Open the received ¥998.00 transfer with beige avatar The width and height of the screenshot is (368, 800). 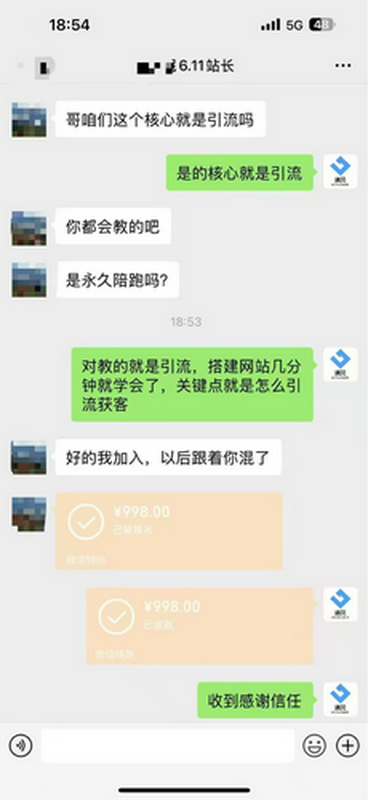click(169, 531)
